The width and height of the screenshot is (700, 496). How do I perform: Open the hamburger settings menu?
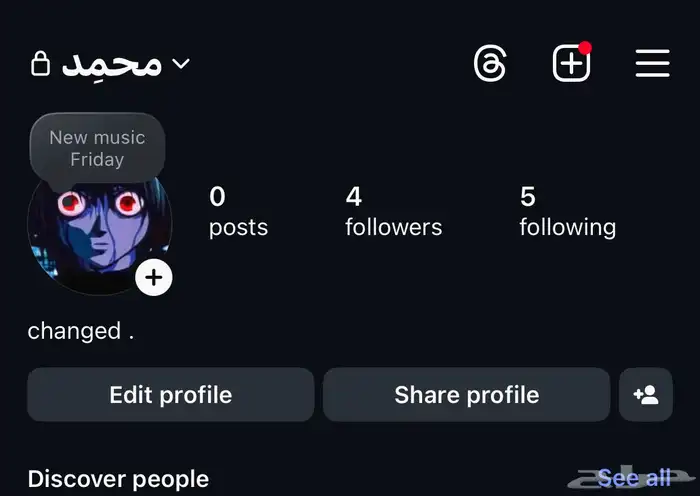pyautogui.click(x=652, y=64)
